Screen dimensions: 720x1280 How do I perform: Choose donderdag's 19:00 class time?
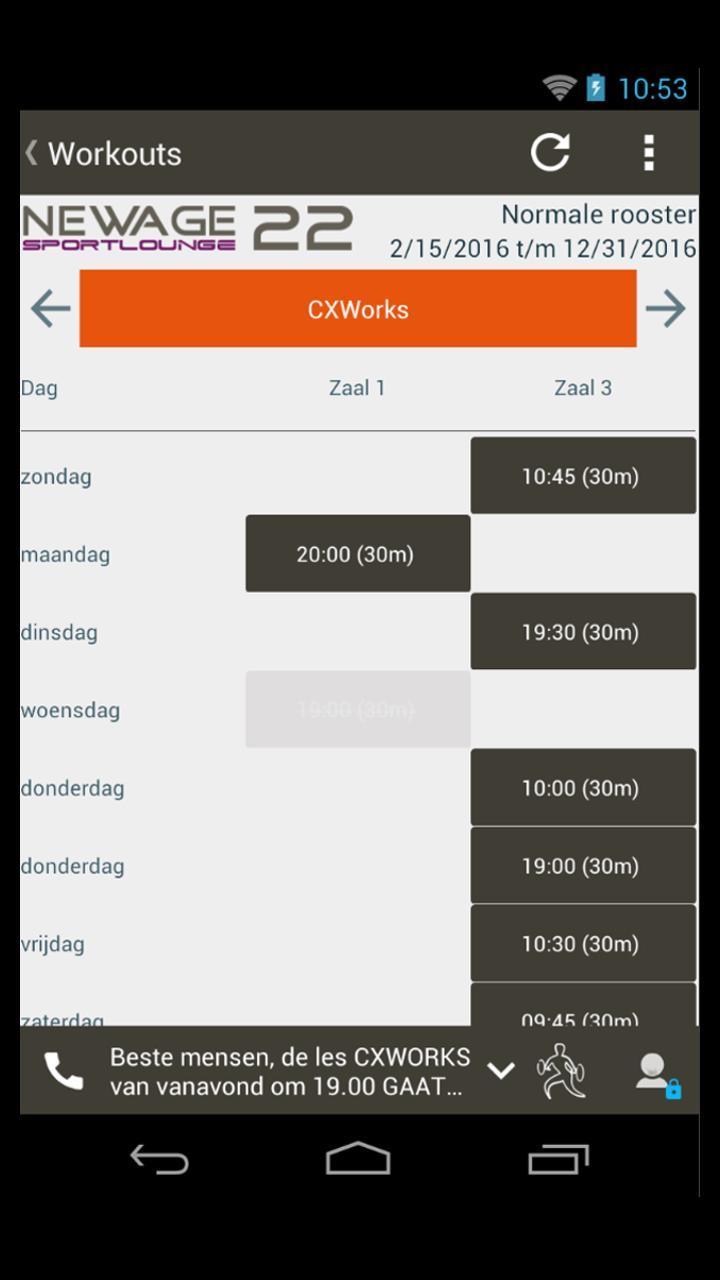tap(582, 865)
